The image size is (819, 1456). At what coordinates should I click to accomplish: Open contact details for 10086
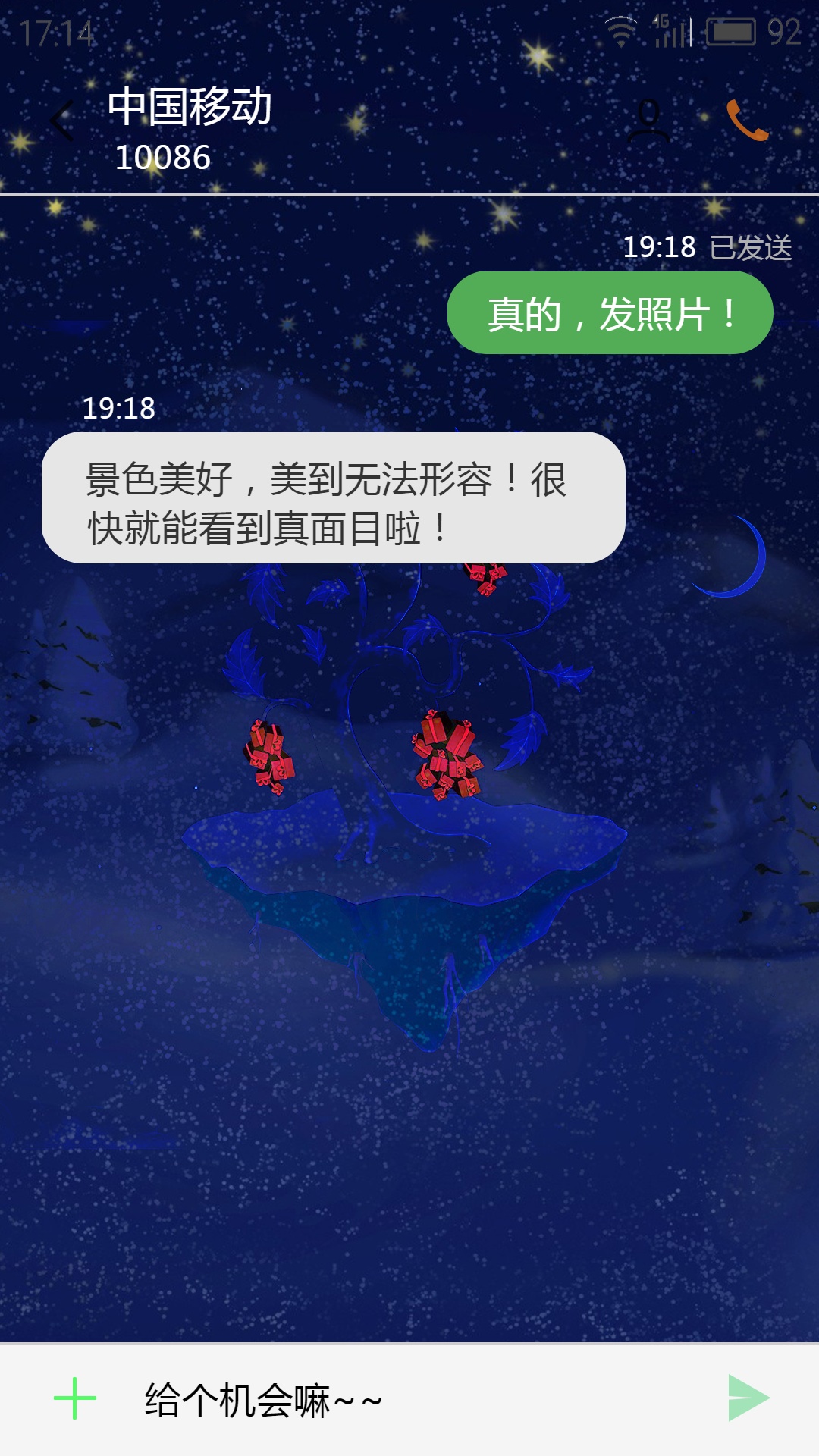tap(648, 121)
